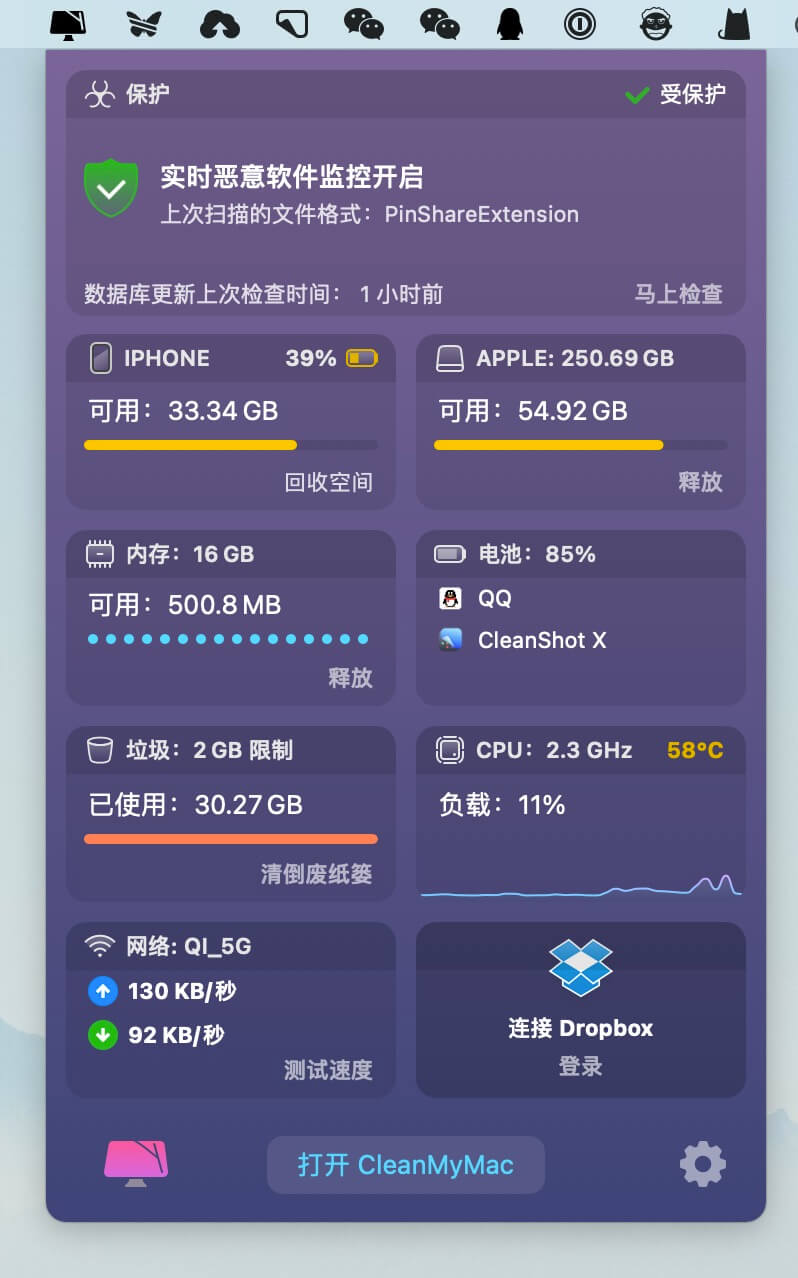
Task: Tap 马上检查 to check database updates
Action: click(x=678, y=295)
